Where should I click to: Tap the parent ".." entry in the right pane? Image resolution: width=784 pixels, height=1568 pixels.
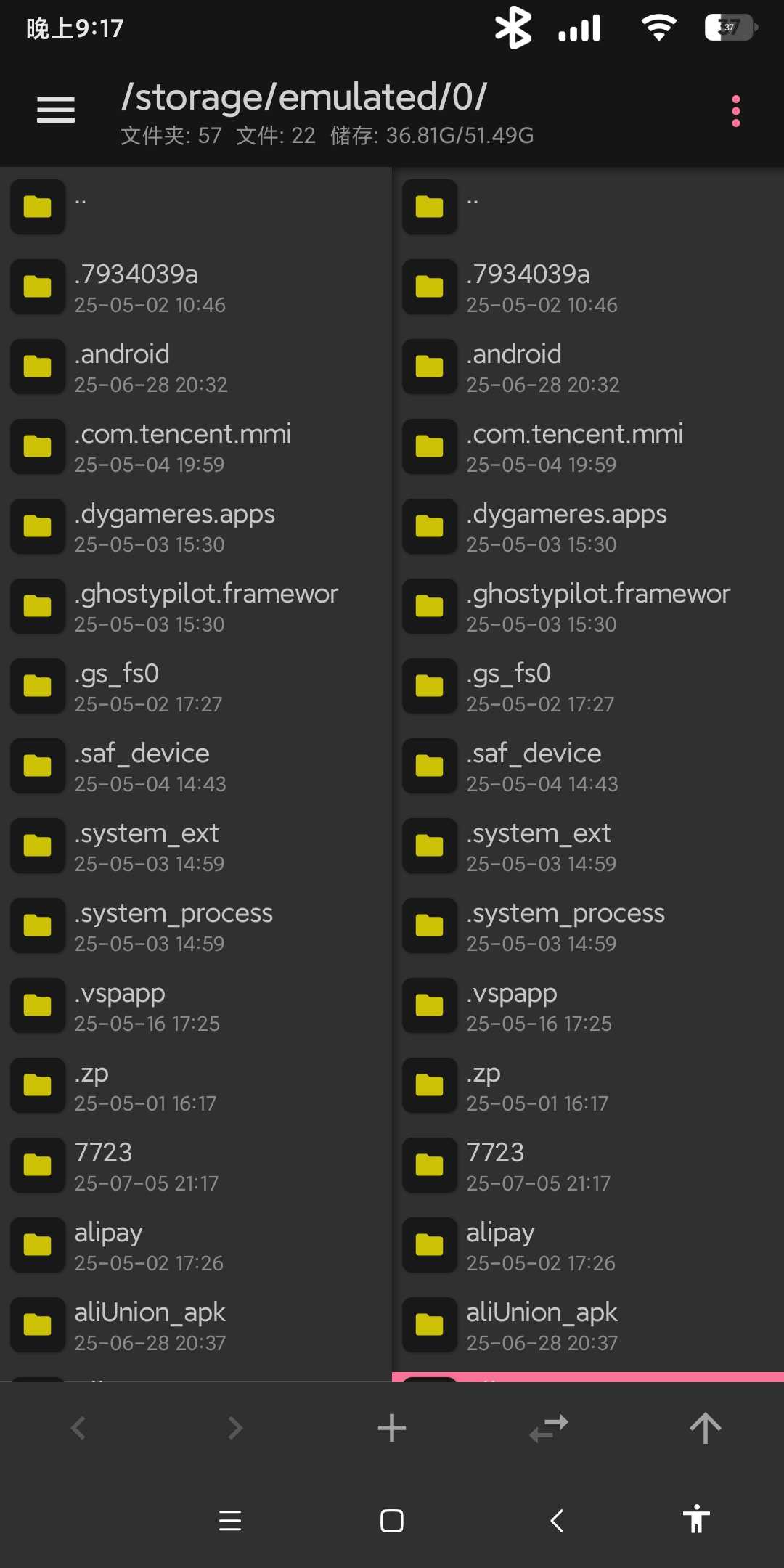pos(588,207)
